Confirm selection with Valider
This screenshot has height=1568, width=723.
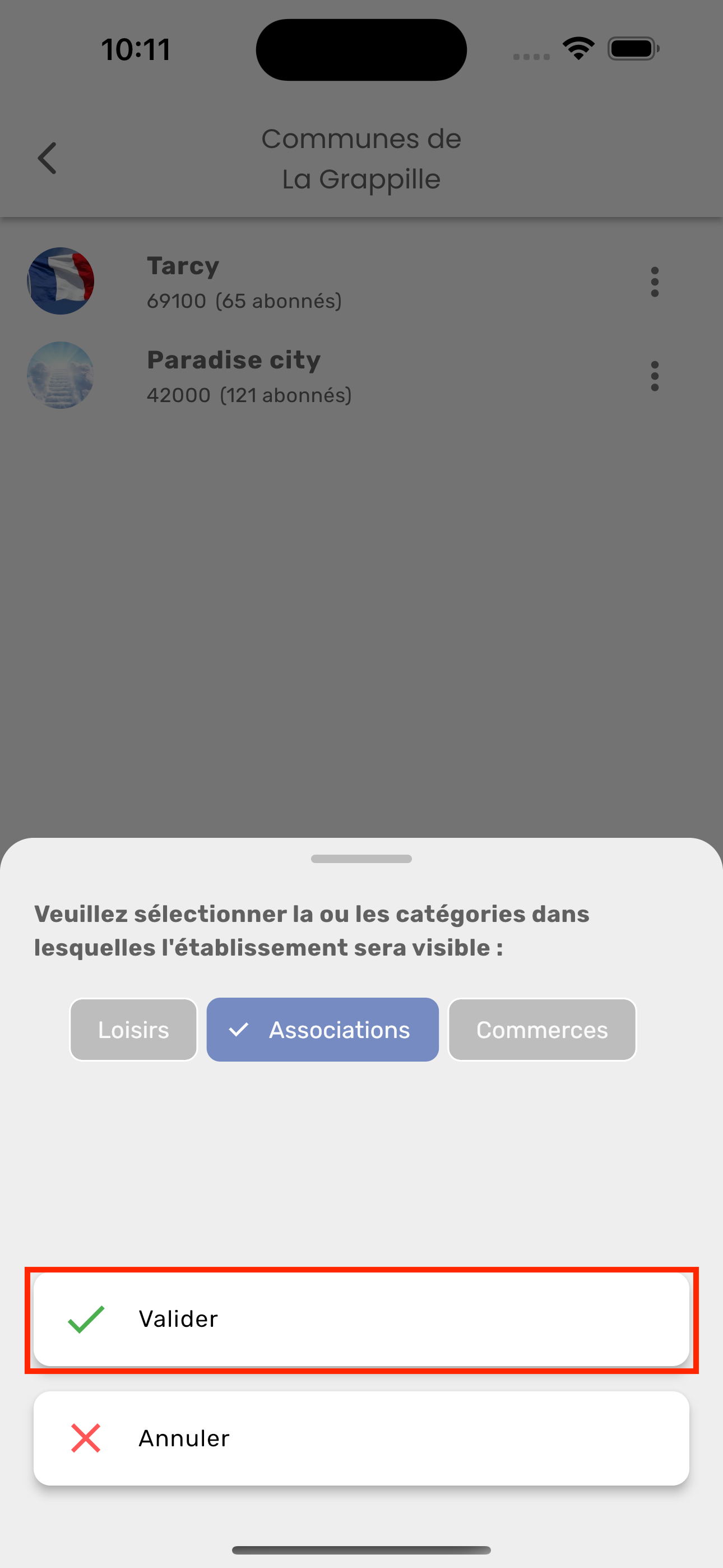pyautogui.click(x=361, y=1319)
